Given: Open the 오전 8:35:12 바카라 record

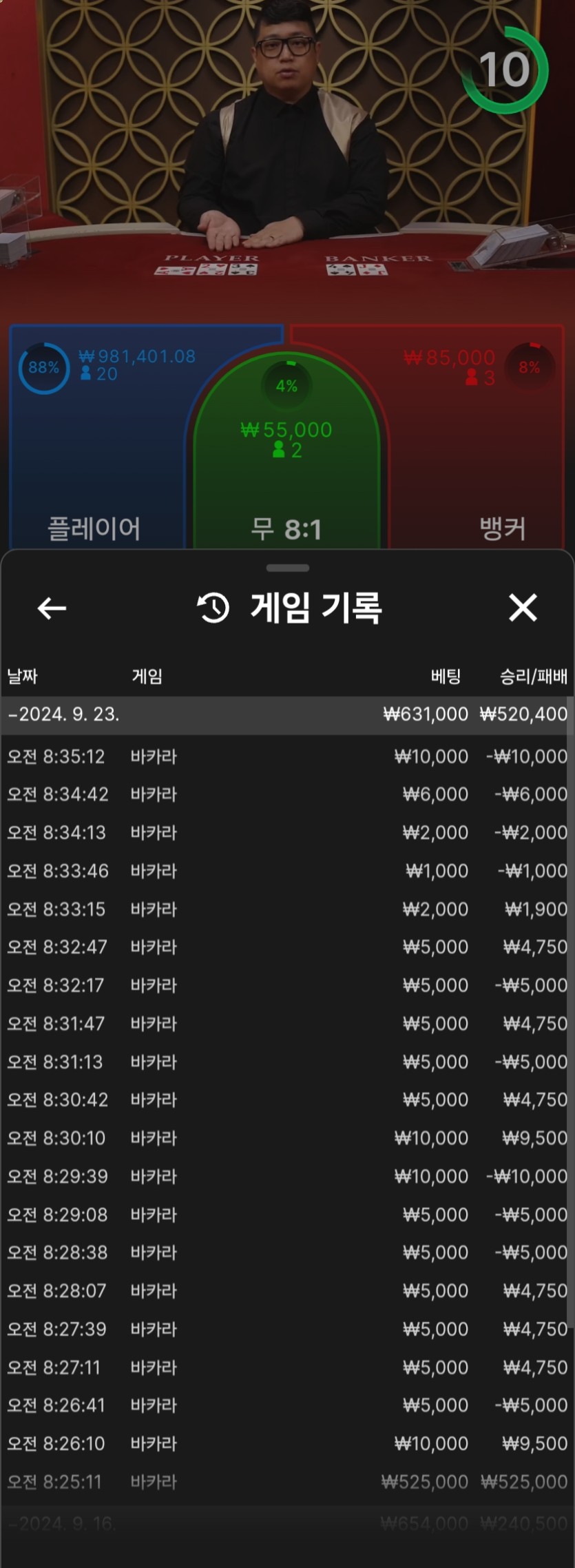Looking at the screenshot, I should (286, 756).
